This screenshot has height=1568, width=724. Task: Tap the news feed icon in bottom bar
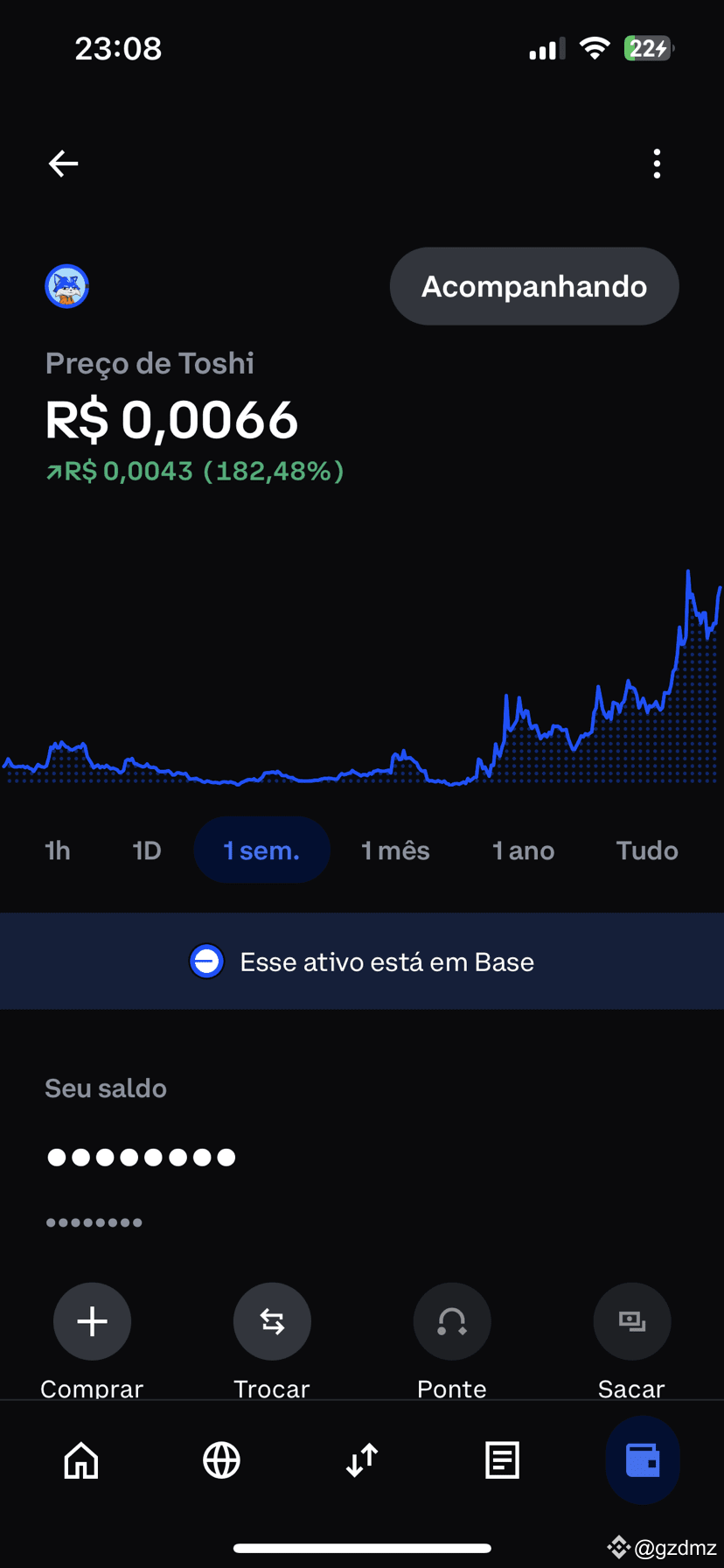502,1459
